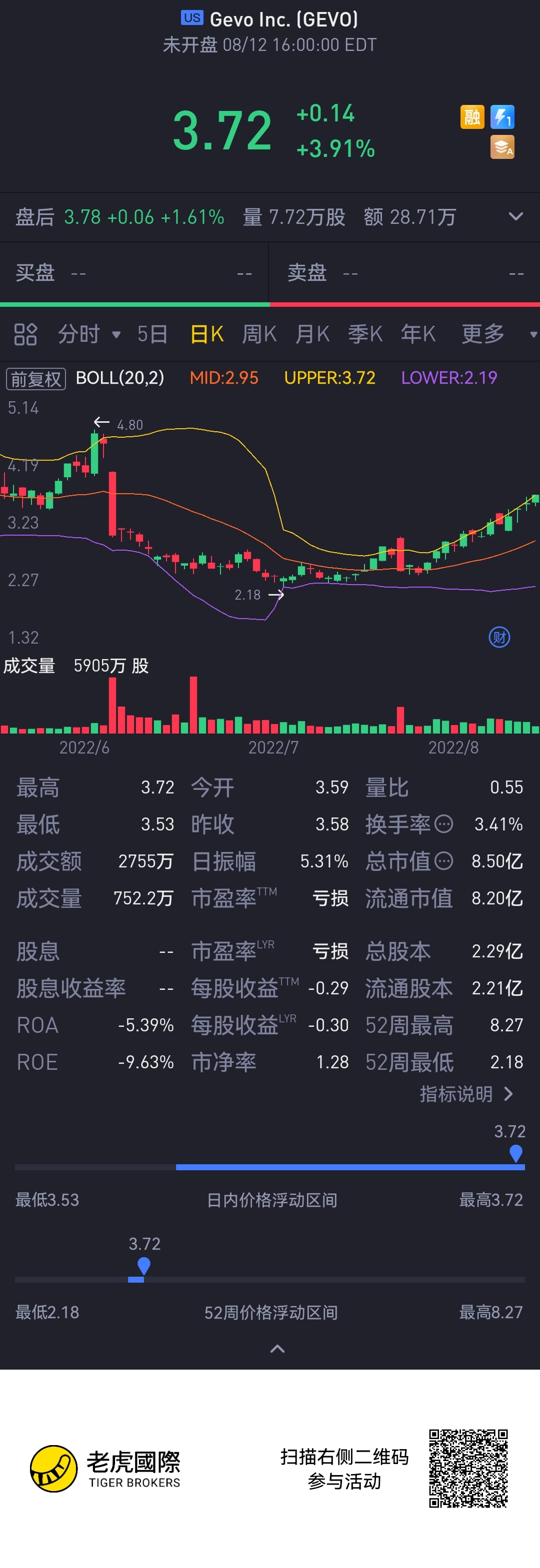This screenshot has width=540, height=1568.
Task: Show the 年K chart
Action: click(x=418, y=334)
